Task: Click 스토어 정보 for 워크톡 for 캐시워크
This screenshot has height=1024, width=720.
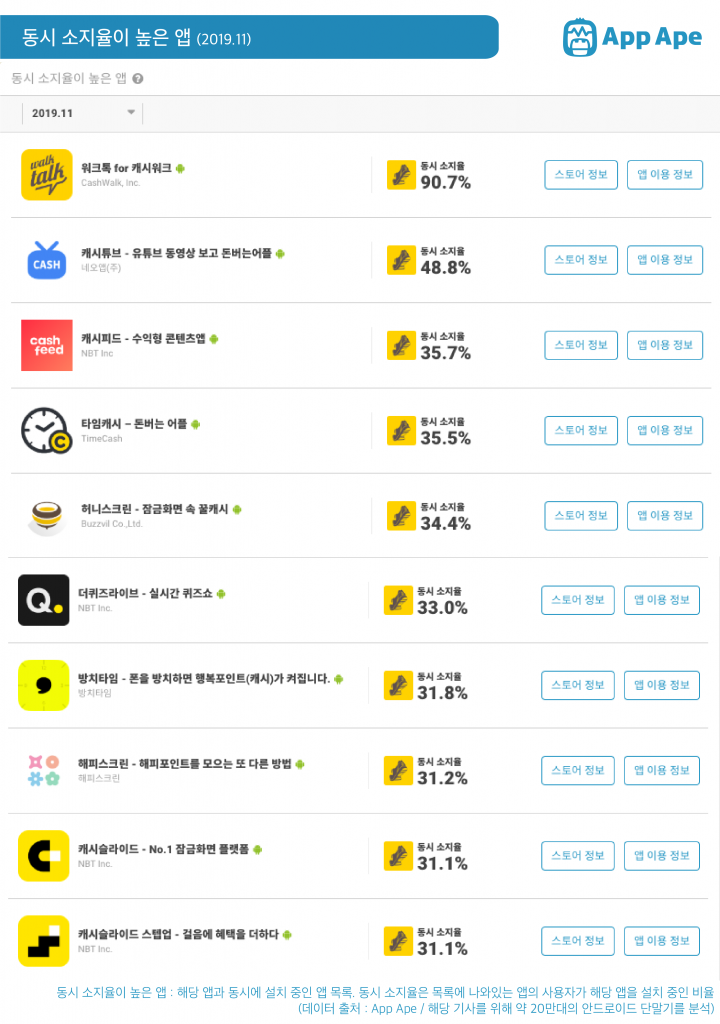Action: pyautogui.click(x=580, y=174)
